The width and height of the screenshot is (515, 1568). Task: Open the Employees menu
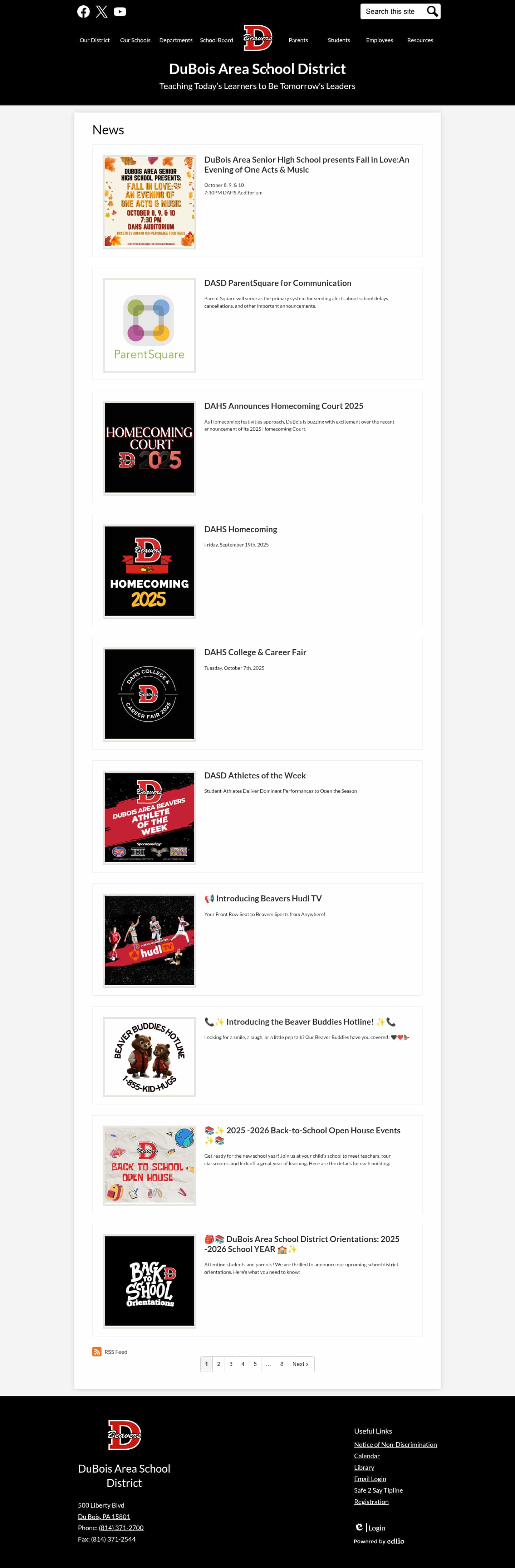click(379, 40)
